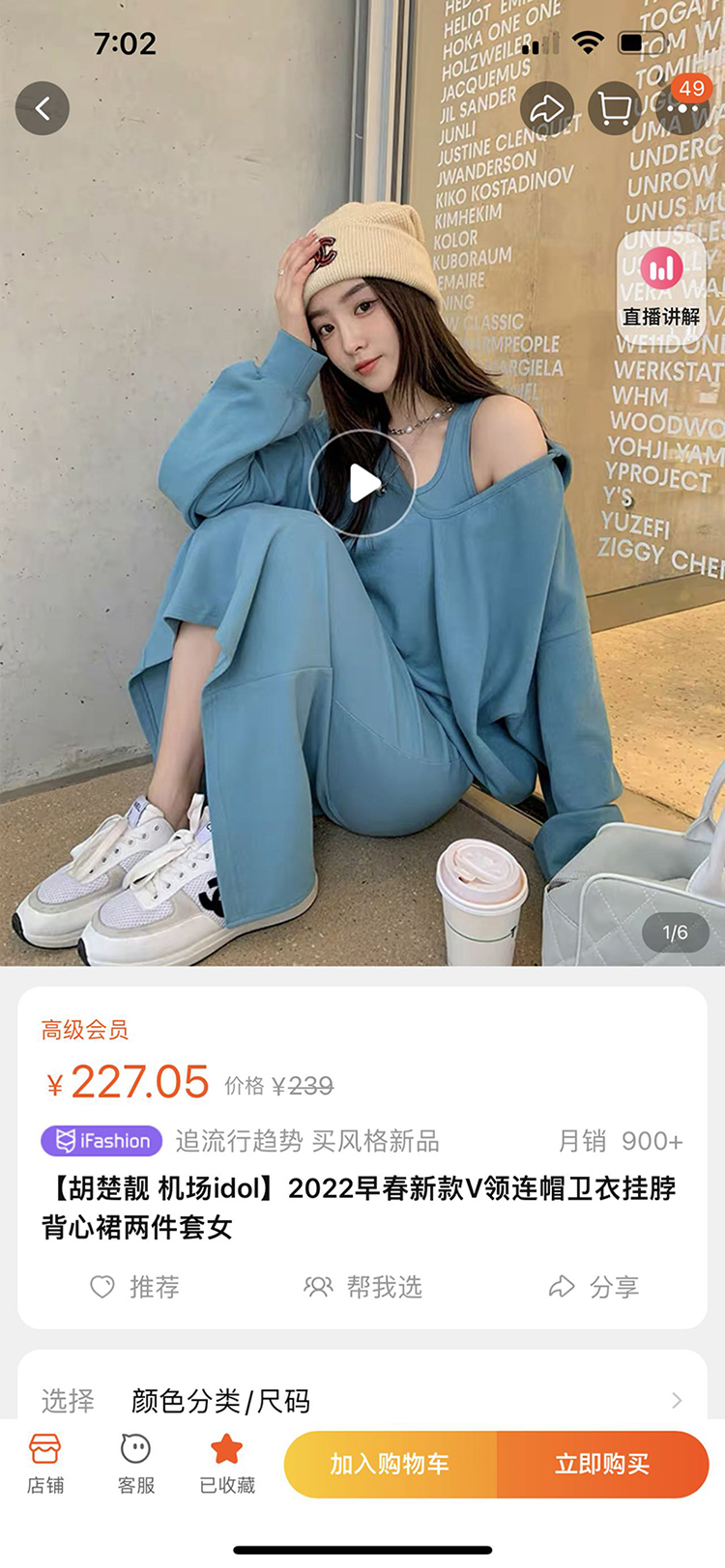725x1568 pixels.
Task: Open 帮我选 help me choose
Action: [363, 1287]
